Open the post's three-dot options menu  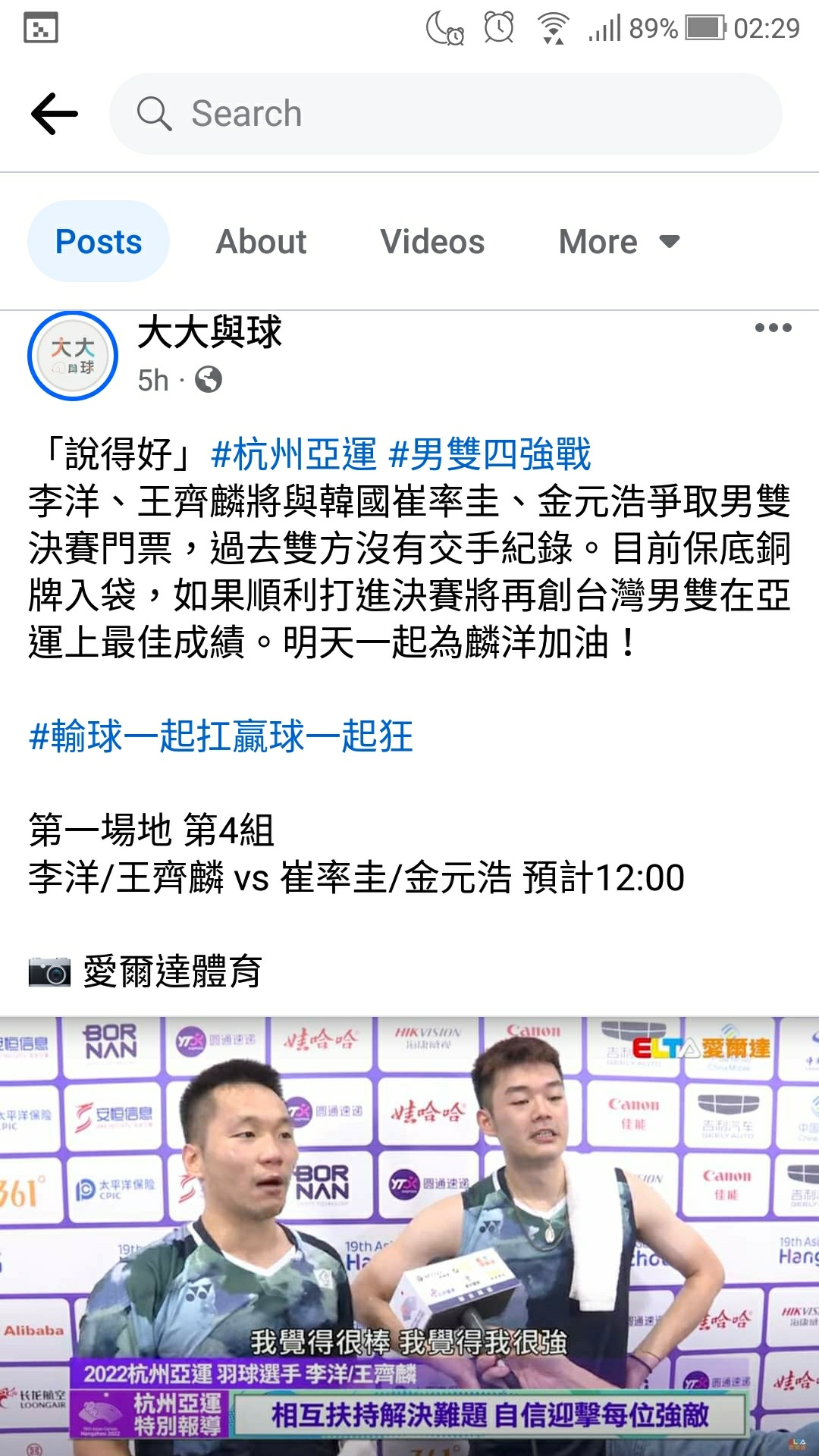click(x=773, y=328)
